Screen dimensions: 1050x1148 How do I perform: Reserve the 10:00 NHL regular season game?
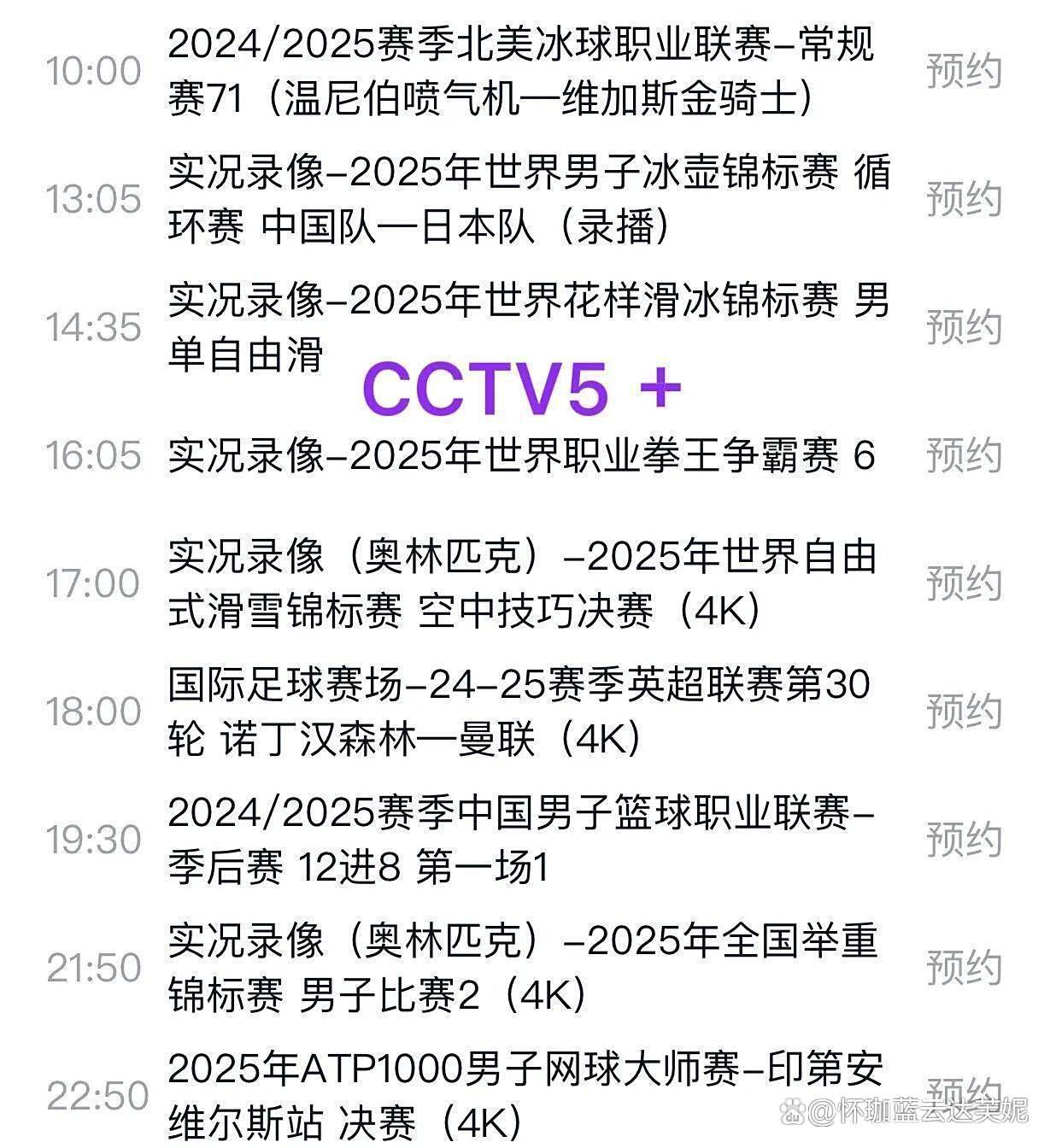click(964, 71)
